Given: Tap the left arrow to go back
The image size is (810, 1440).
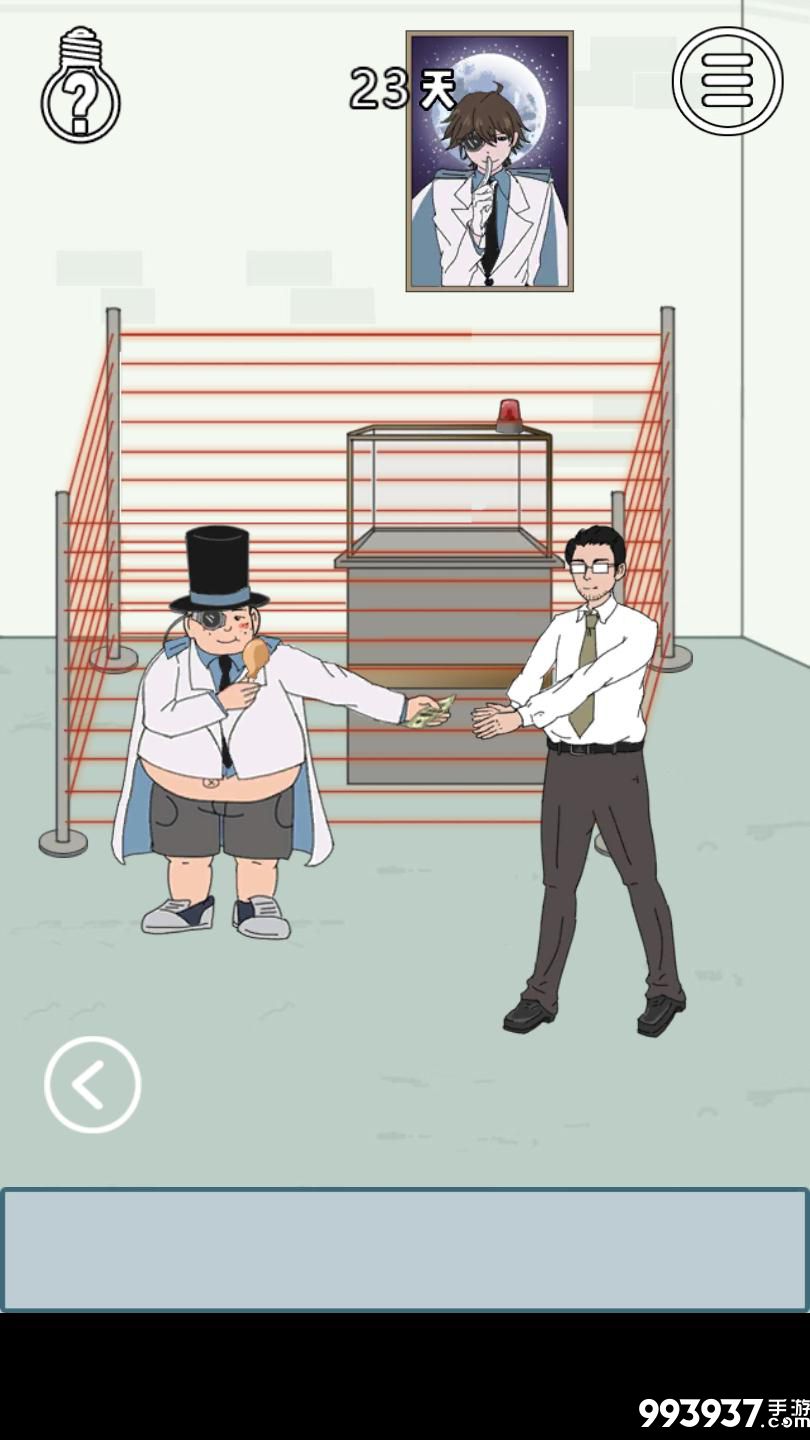Looking at the screenshot, I should coord(92,1084).
